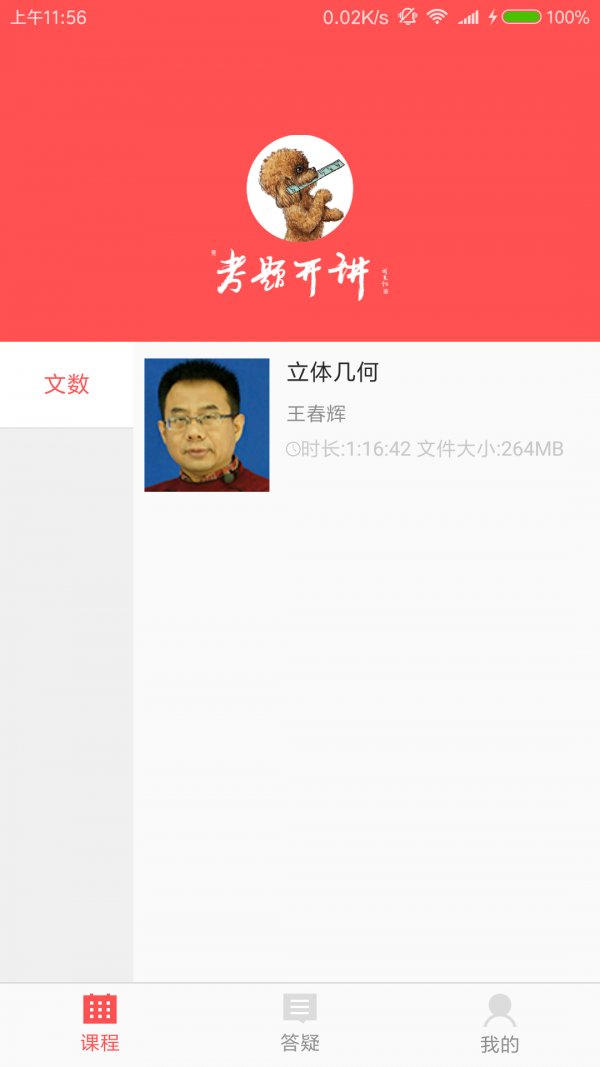The image size is (600, 1067).
Task: Go to the 我的 tab
Action: tap(499, 1023)
